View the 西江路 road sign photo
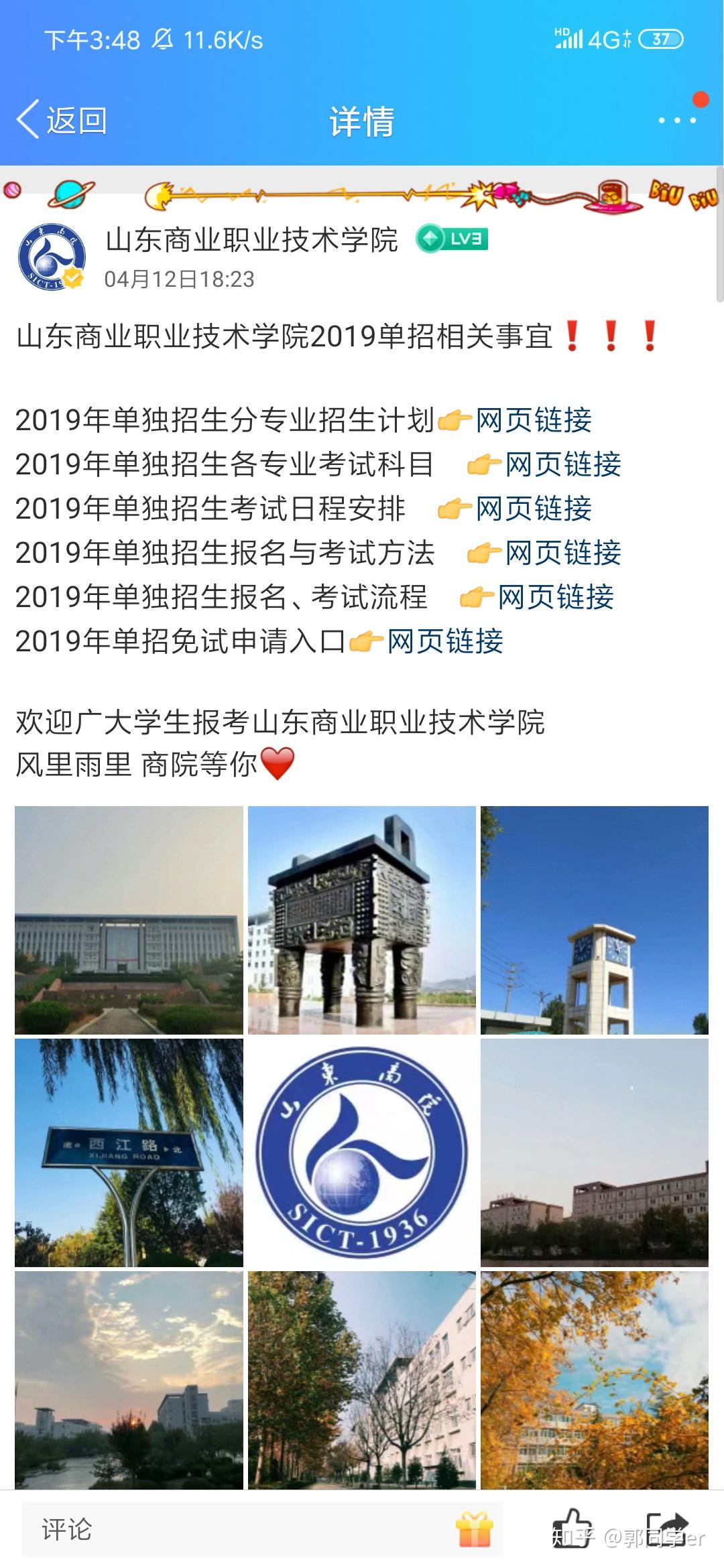This screenshot has width=724, height=1568. point(129,1153)
